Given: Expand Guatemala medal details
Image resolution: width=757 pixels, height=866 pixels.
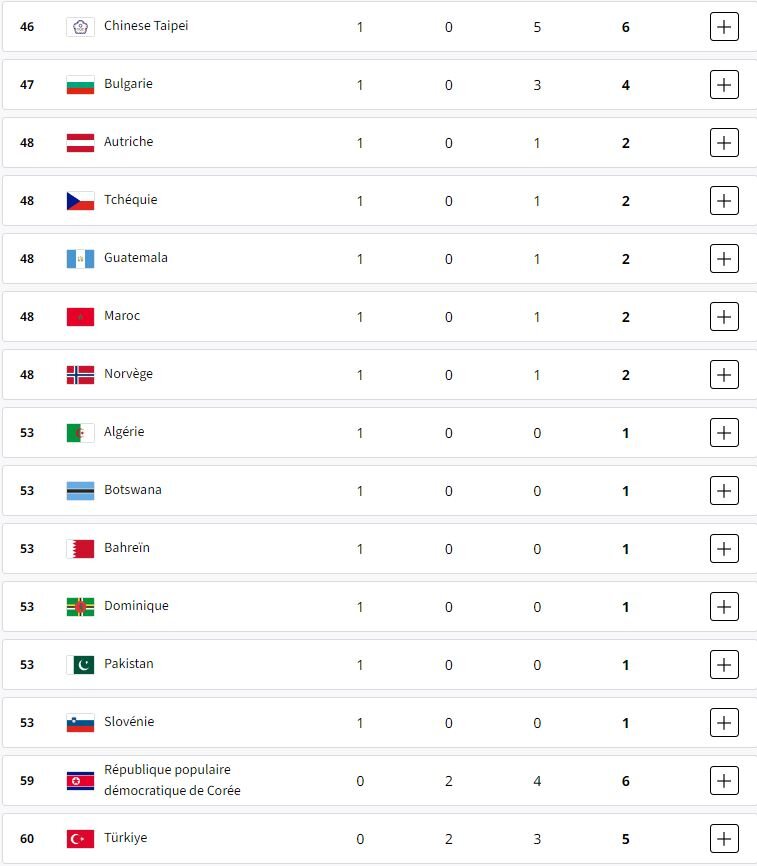Looking at the screenshot, I should tap(724, 259).
